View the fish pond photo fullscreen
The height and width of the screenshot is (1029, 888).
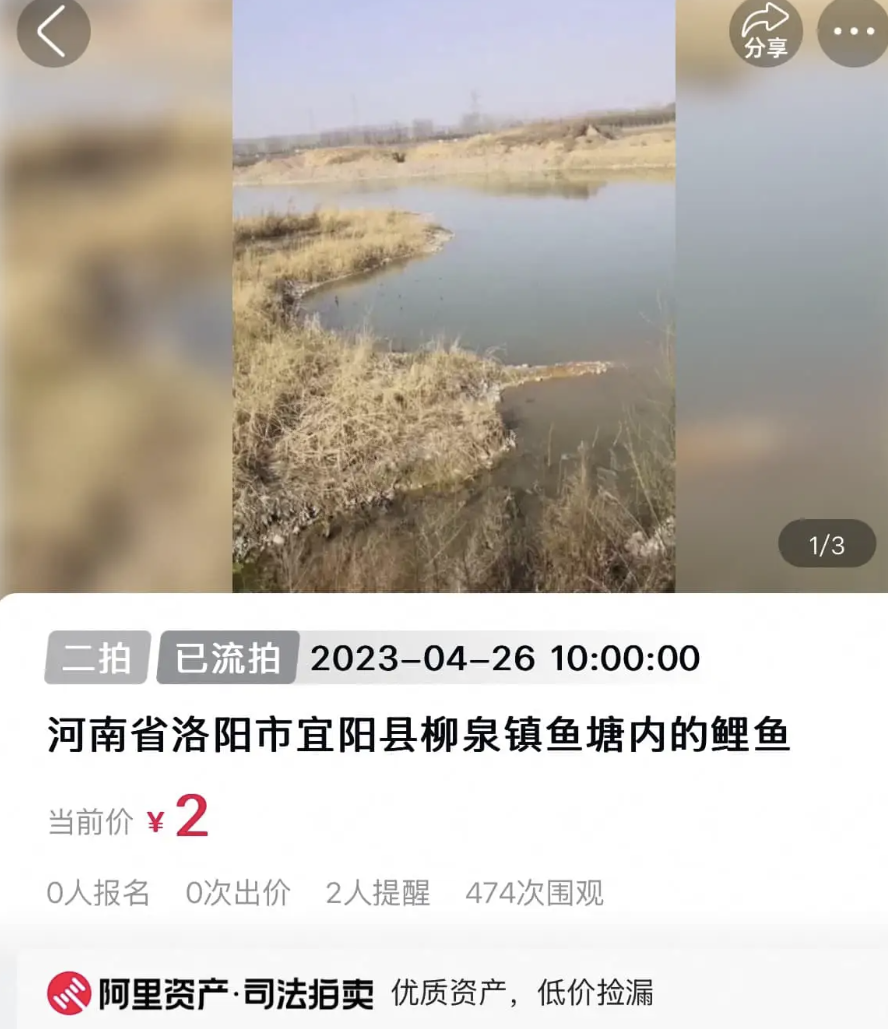click(454, 300)
